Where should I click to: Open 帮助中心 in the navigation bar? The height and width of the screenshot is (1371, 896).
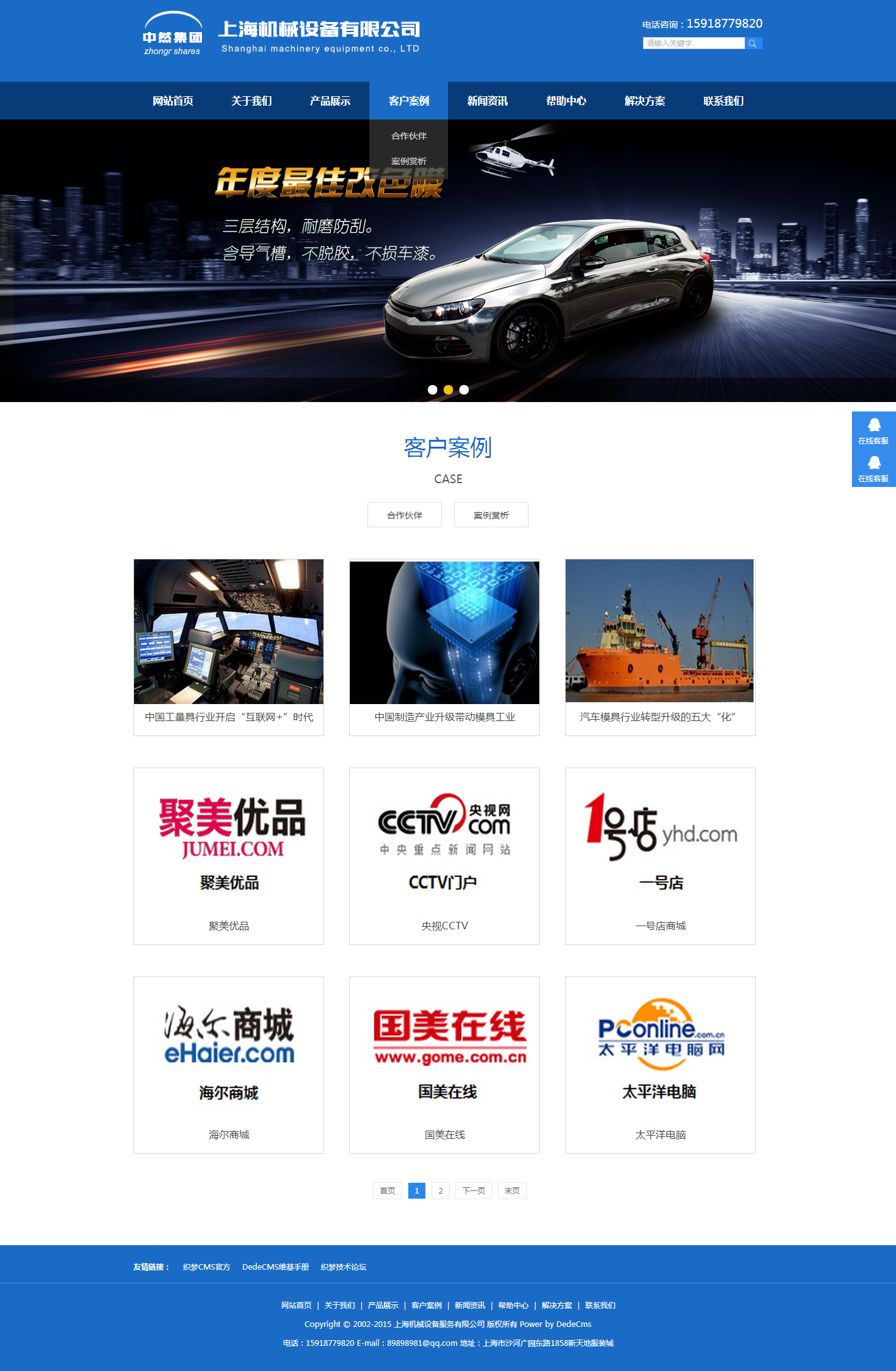tap(566, 101)
